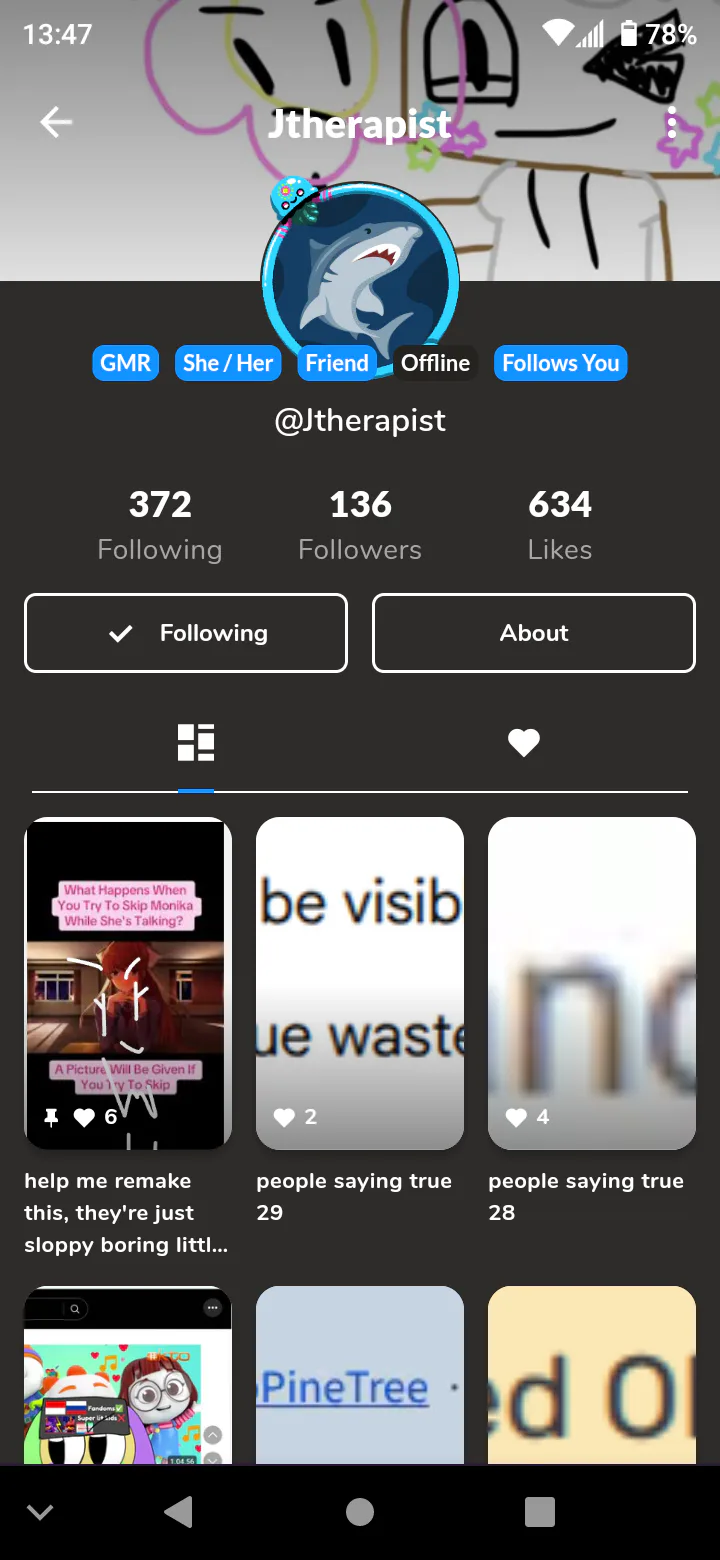Open the 'people saying true 28' post

592,983
